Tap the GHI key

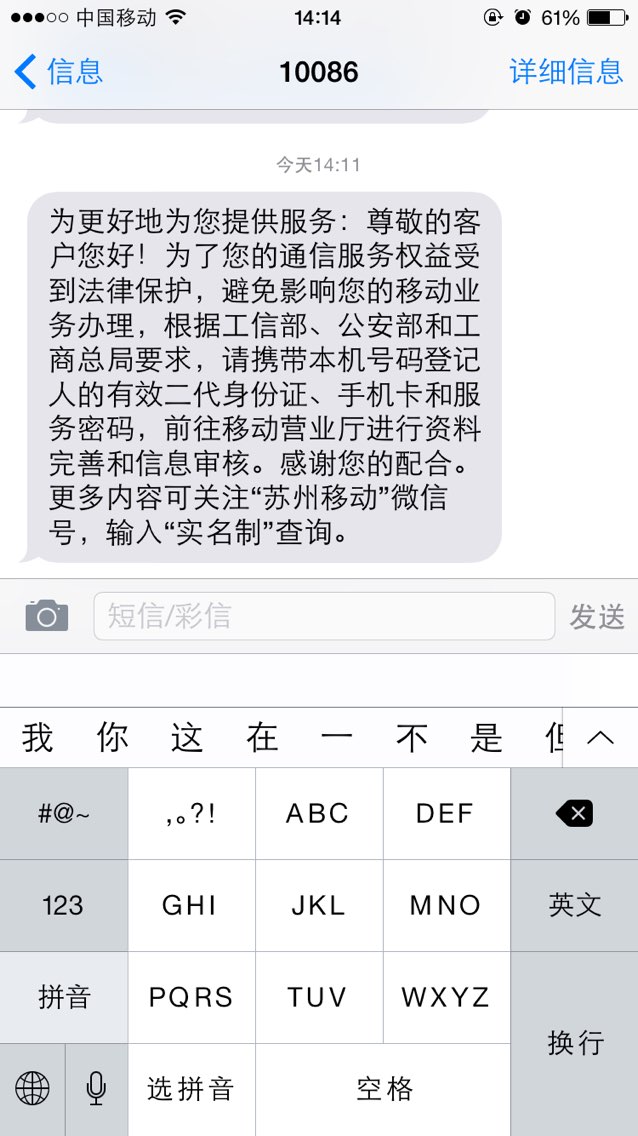[x=191, y=905]
